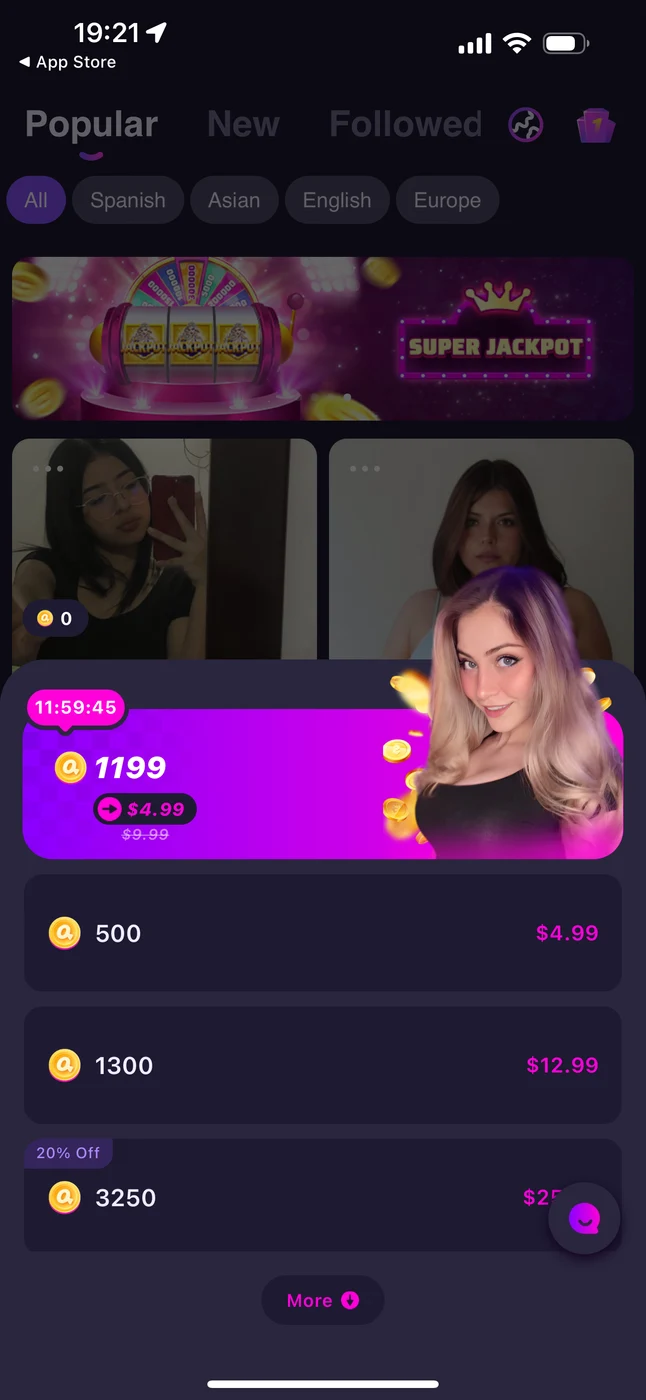Screen dimensions: 646x1400
Task: Switch to the Followed tab
Action: pyautogui.click(x=405, y=124)
